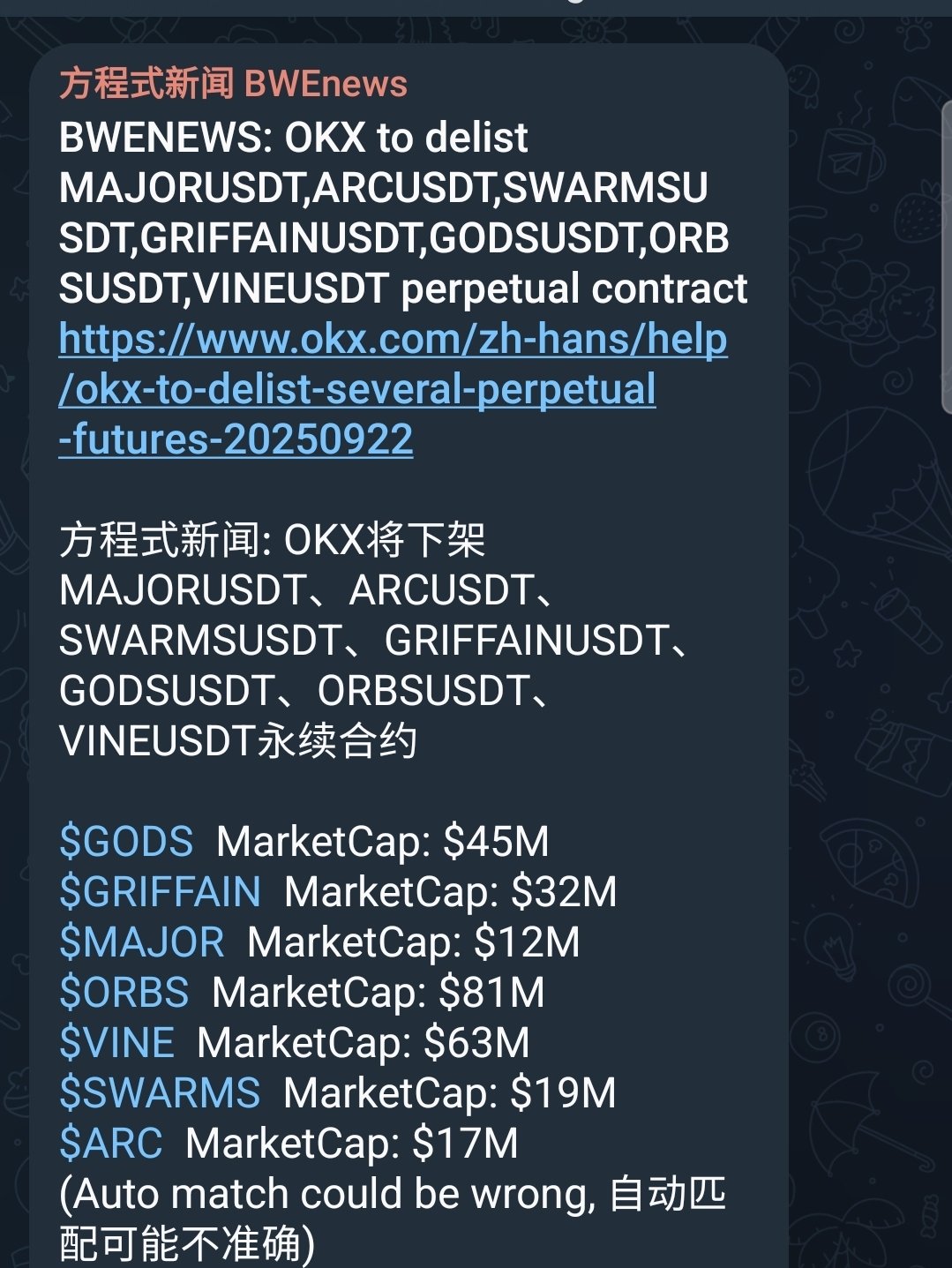The width and height of the screenshot is (952, 1268).
Task: Open the $MAJOR cashtag
Action: click(x=142, y=942)
